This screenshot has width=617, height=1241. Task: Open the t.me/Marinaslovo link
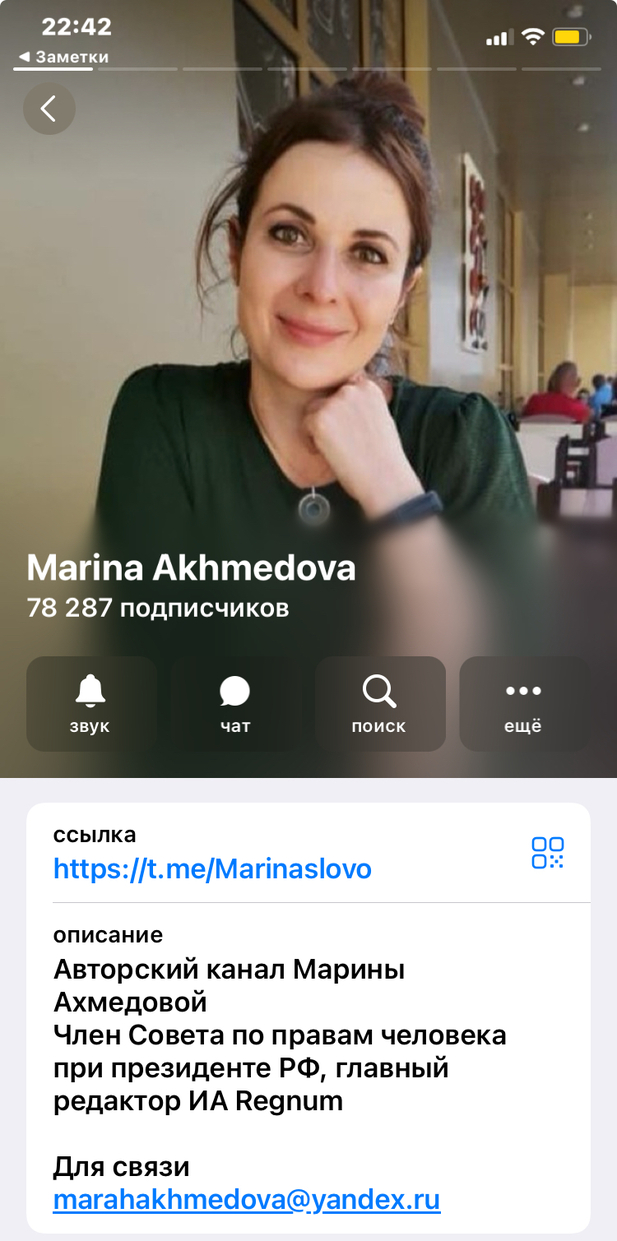[x=212, y=868]
